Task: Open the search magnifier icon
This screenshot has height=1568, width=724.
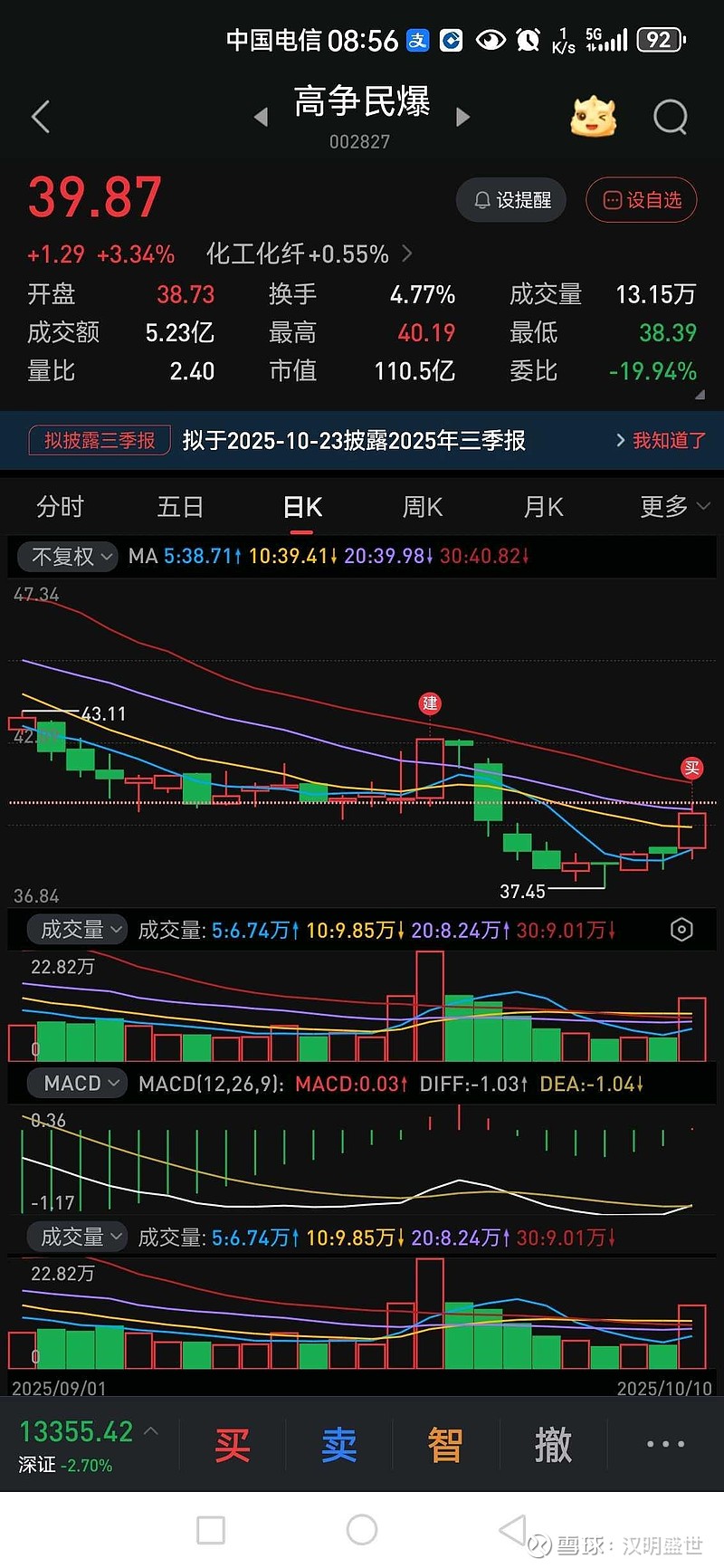Action: click(670, 117)
